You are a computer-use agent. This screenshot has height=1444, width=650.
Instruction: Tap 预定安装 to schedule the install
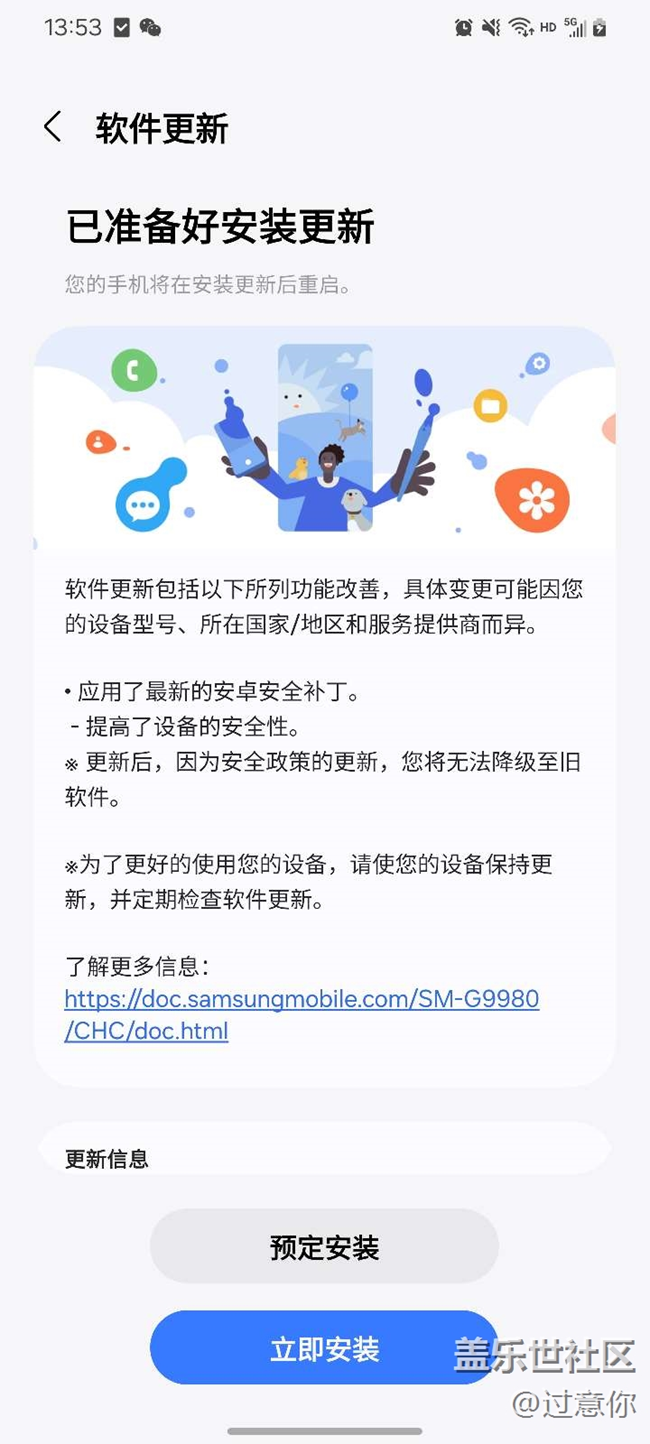[x=324, y=1247]
